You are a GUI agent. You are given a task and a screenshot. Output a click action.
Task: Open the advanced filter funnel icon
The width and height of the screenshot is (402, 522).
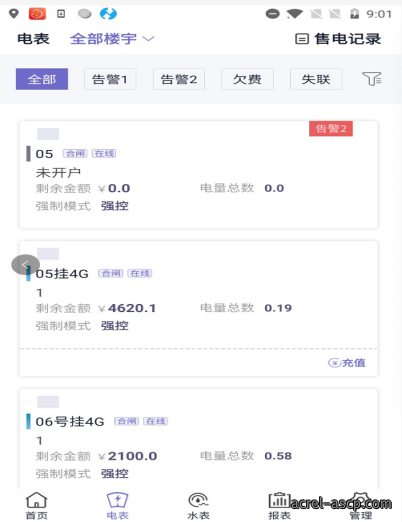(x=372, y=79)
